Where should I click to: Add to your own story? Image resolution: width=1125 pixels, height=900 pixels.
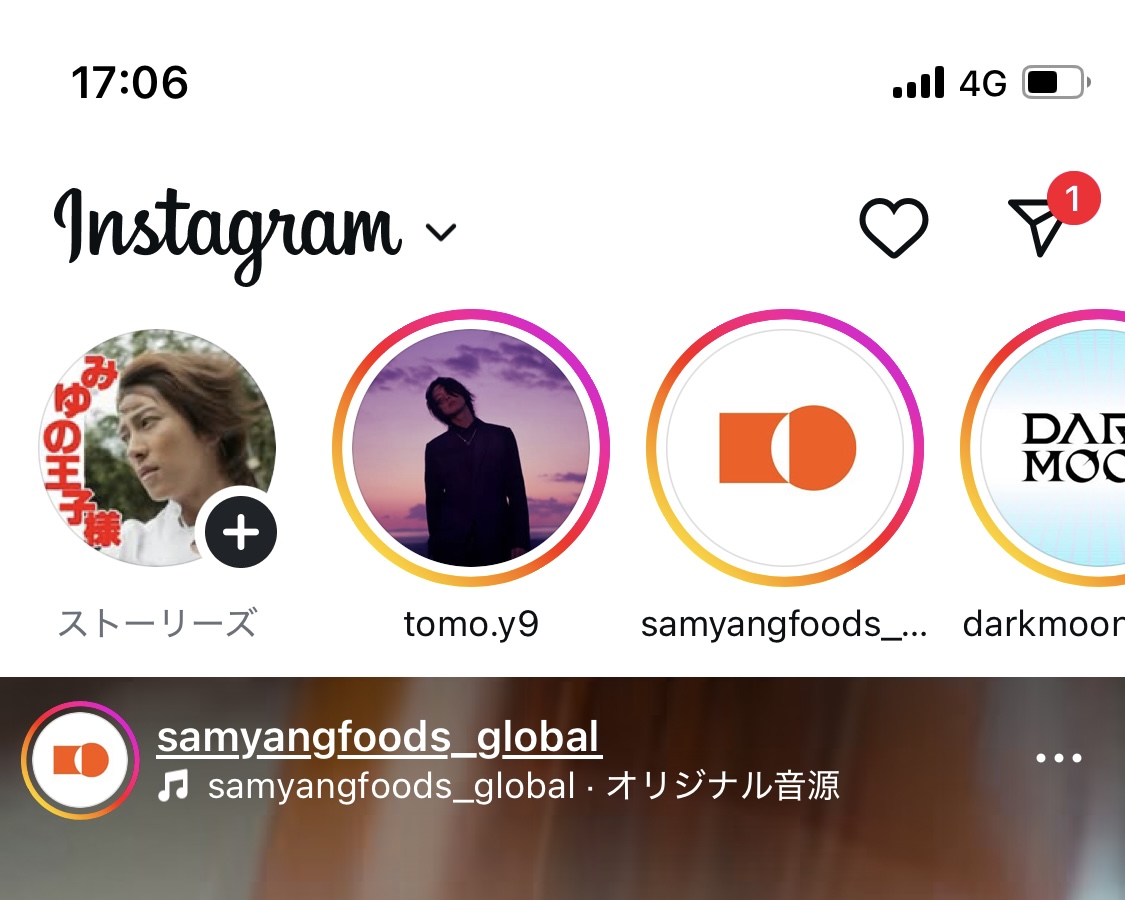coord(240,532)
